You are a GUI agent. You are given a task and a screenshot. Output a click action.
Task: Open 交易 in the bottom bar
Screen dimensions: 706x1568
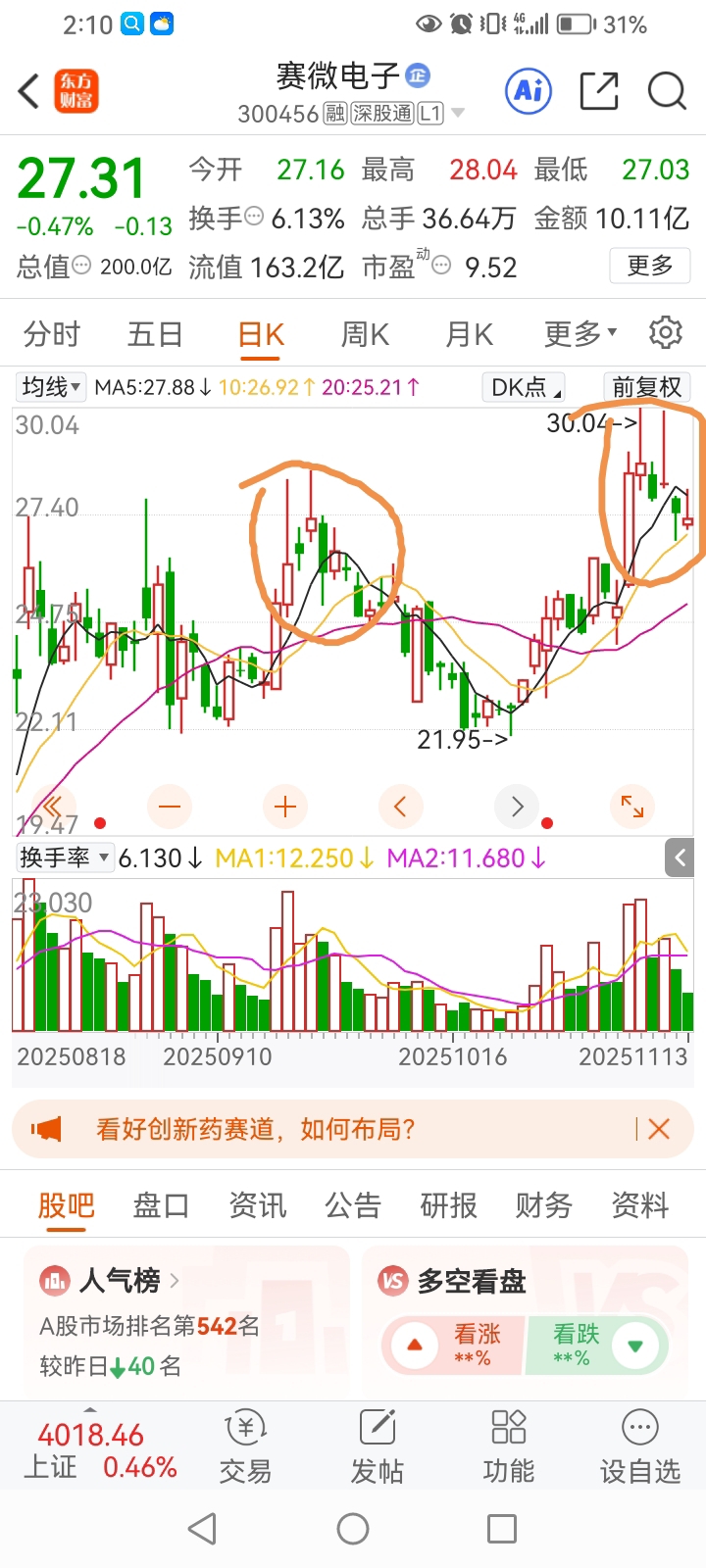click(245, 1447)
